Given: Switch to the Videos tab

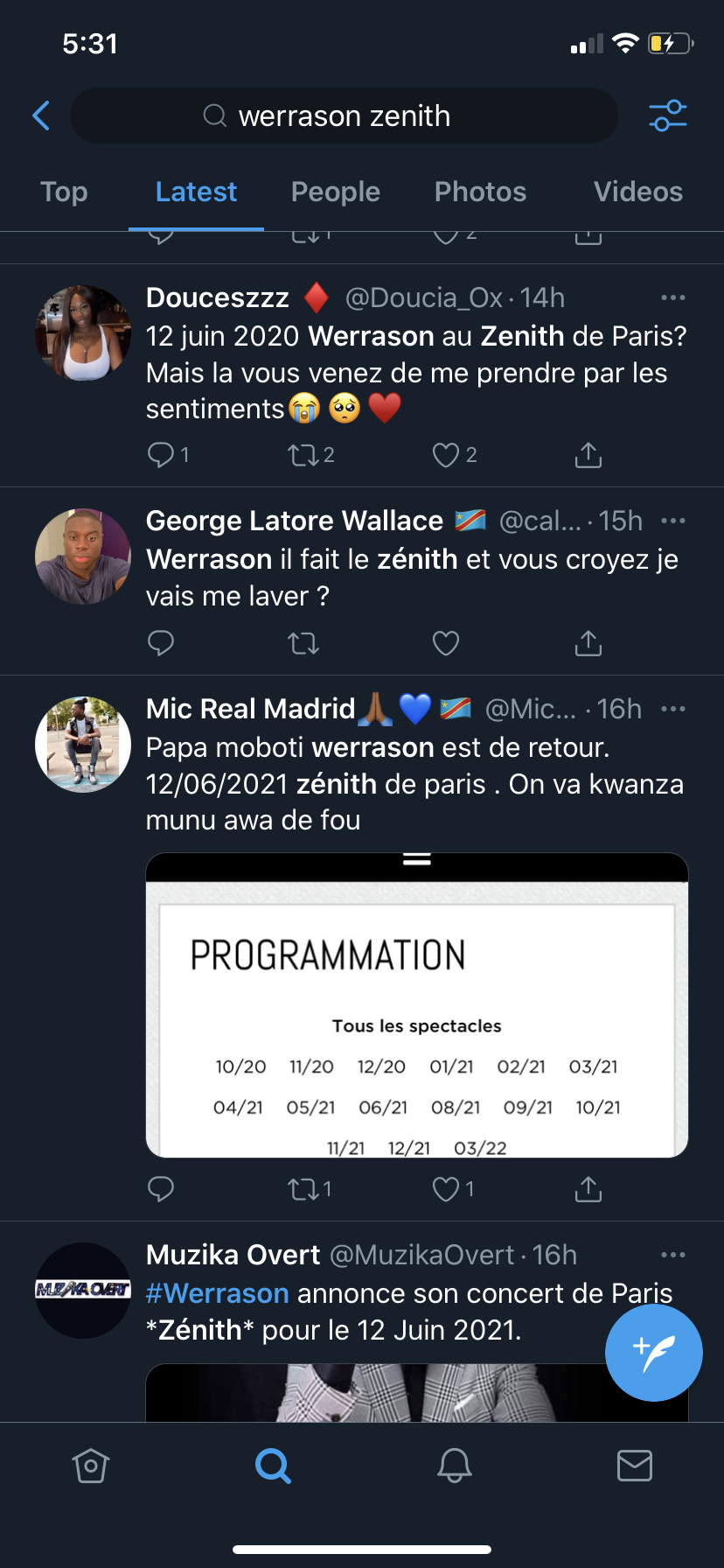Looking at the screenshot, I should click(x=638, y=192).
